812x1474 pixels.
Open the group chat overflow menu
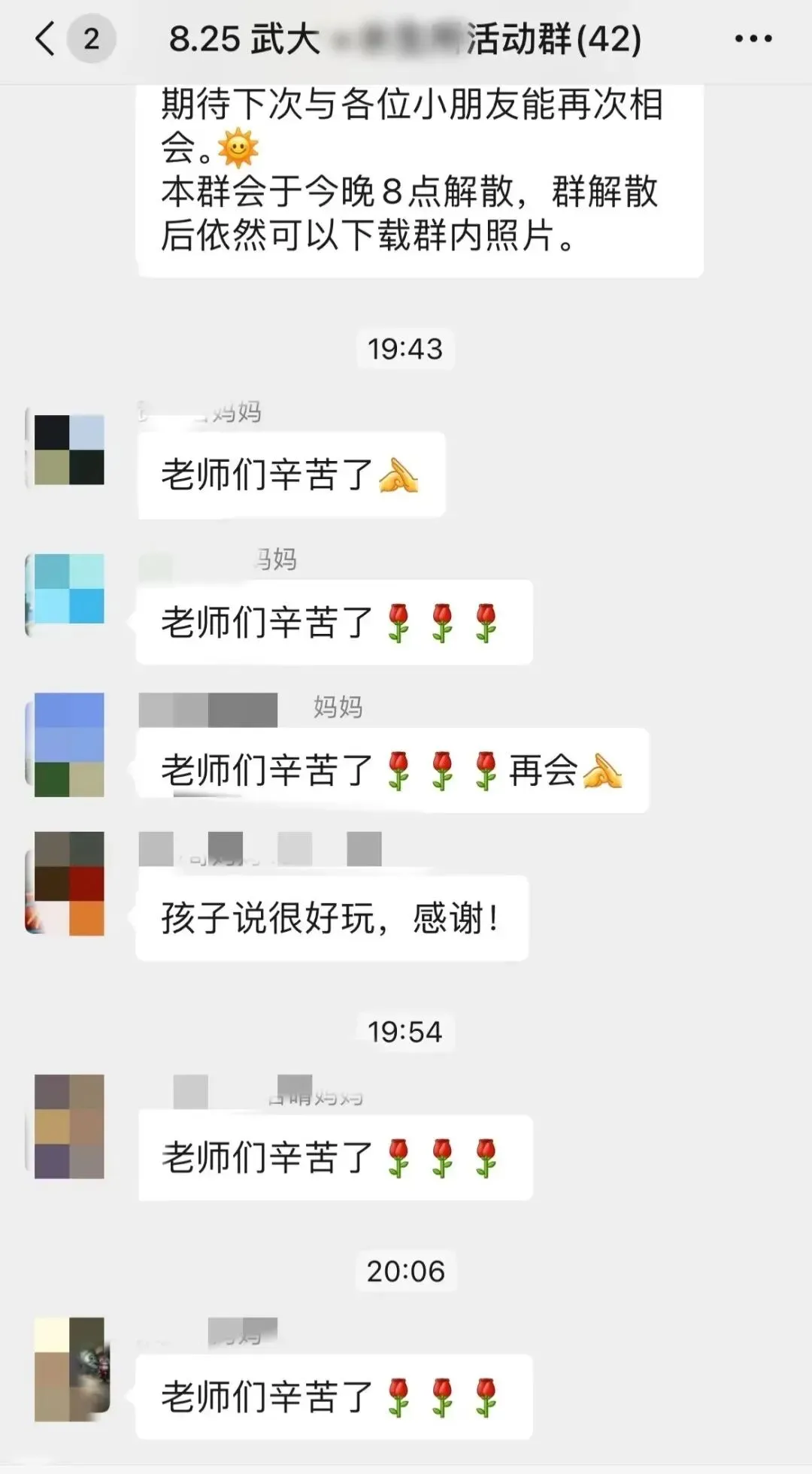pos(753,39)
